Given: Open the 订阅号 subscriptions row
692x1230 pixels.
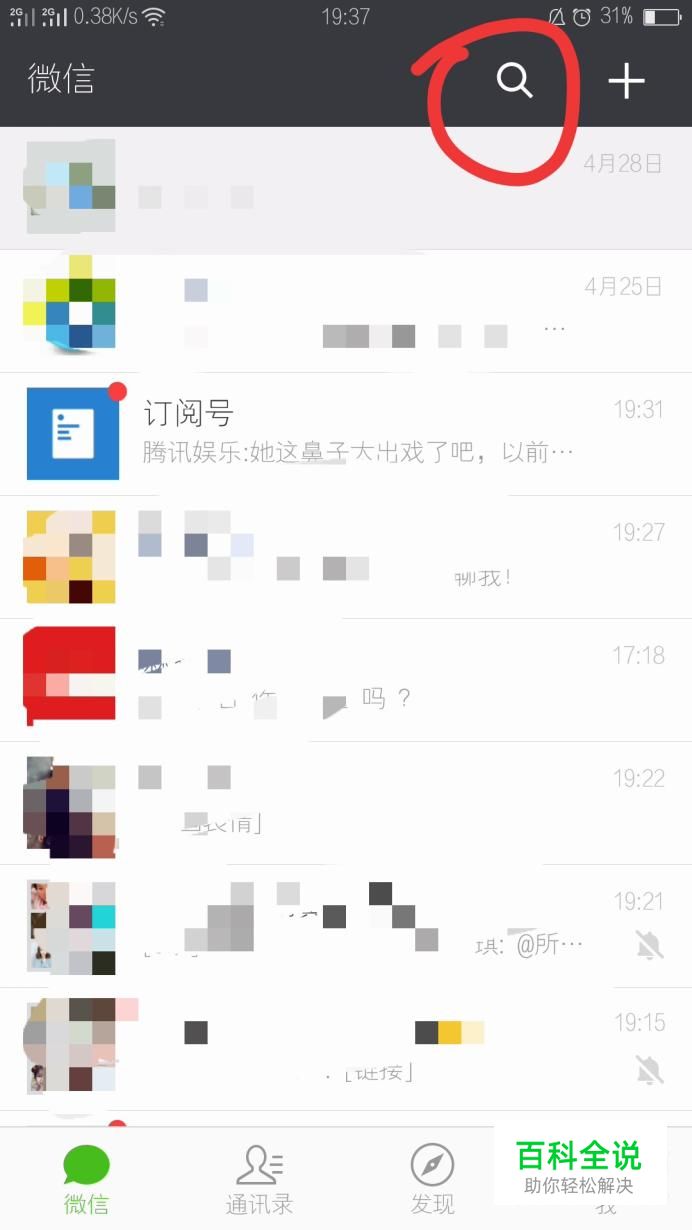Looking at the screenshot, I should click(x=346, y=434).
